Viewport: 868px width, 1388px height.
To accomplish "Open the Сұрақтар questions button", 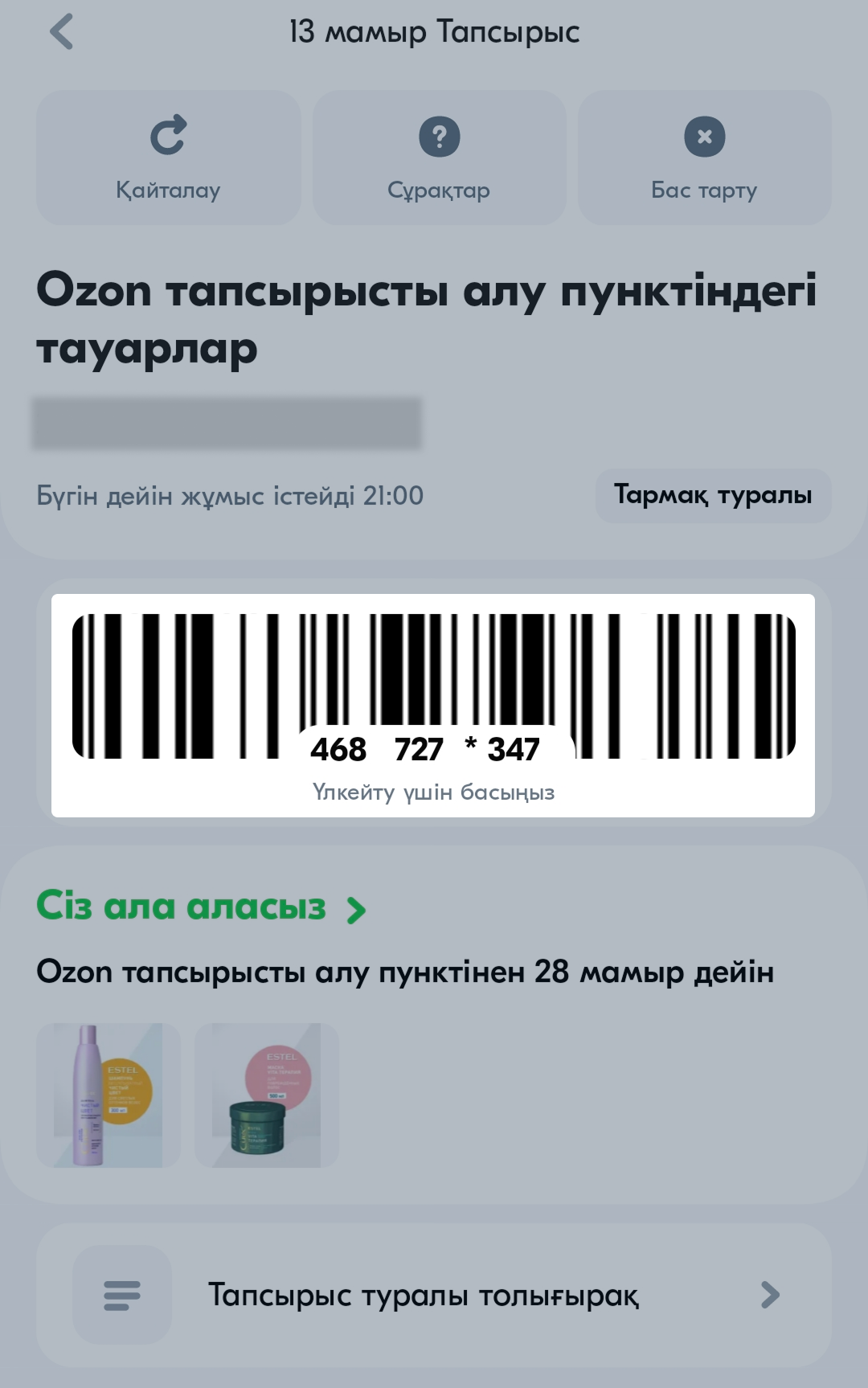I will (439, 158).
